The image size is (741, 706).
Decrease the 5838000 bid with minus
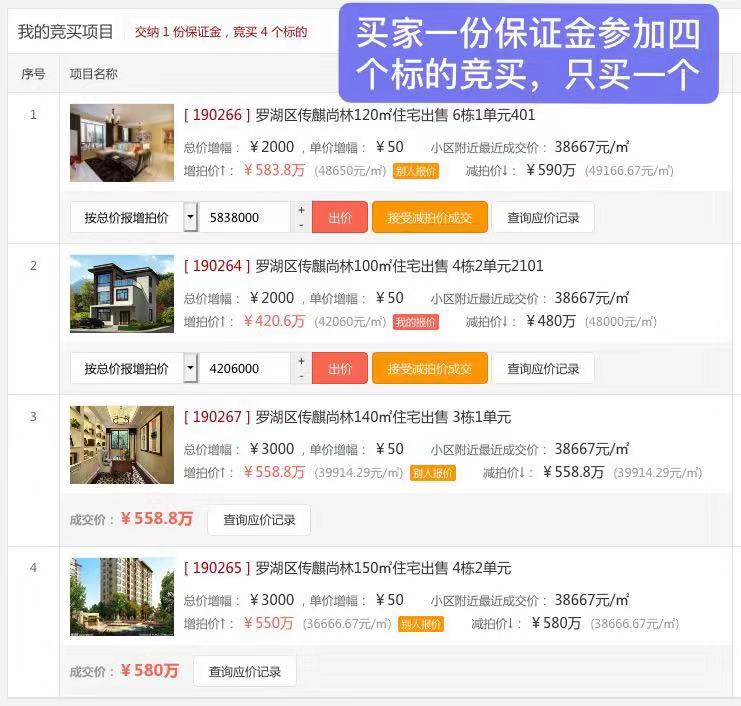302,225
